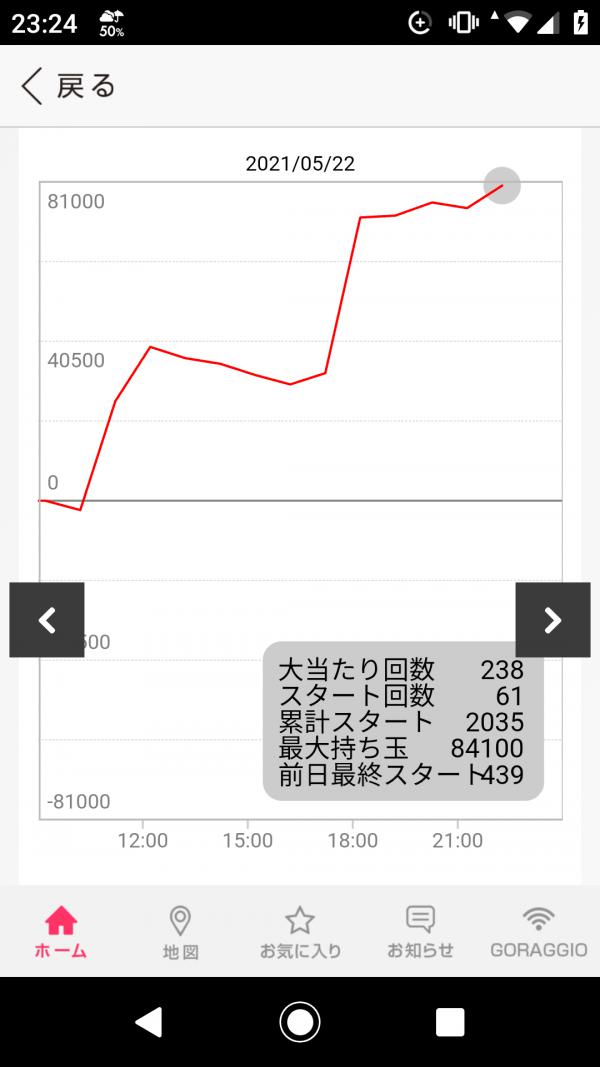Image resolution: width=600 pixels, height=1067 pixels.
Task: Go back using the 戻る button
Action: [x=68, y=87]
